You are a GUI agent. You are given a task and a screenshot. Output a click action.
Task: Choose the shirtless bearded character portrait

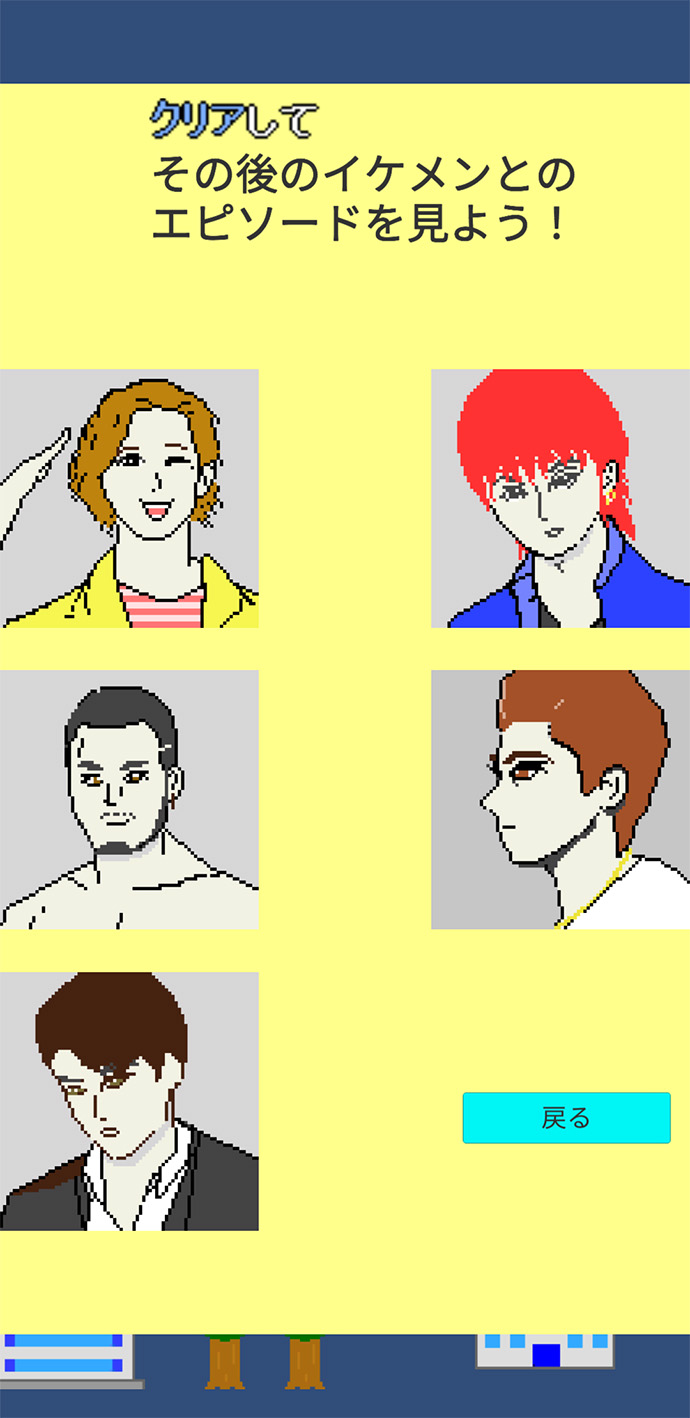[129, 799]
